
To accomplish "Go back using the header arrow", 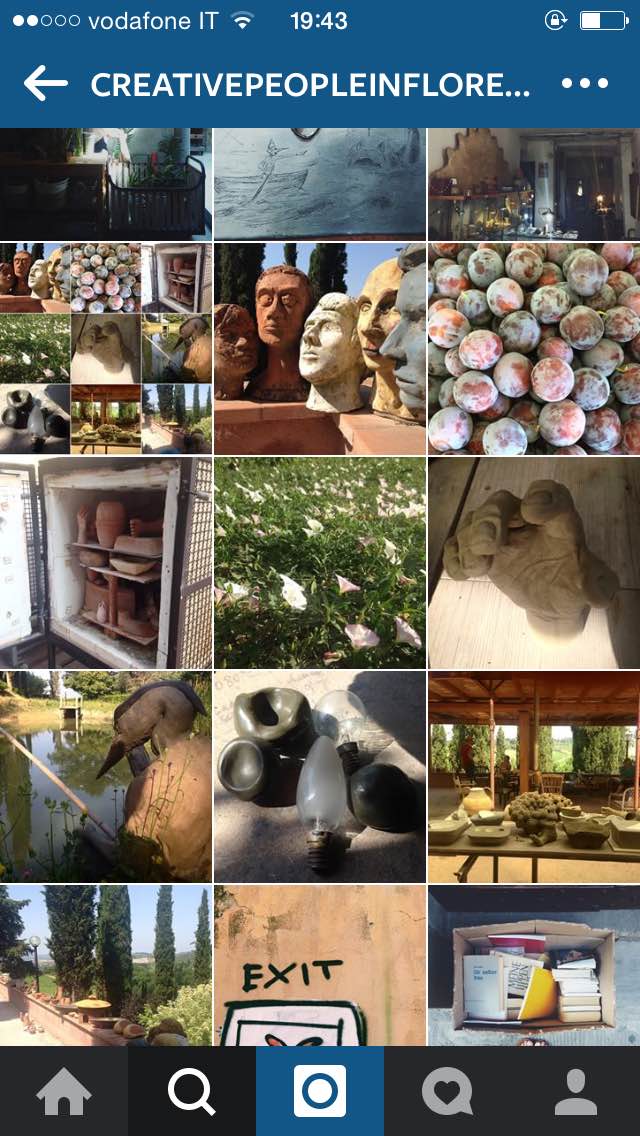I will click(x=45, y=84).
